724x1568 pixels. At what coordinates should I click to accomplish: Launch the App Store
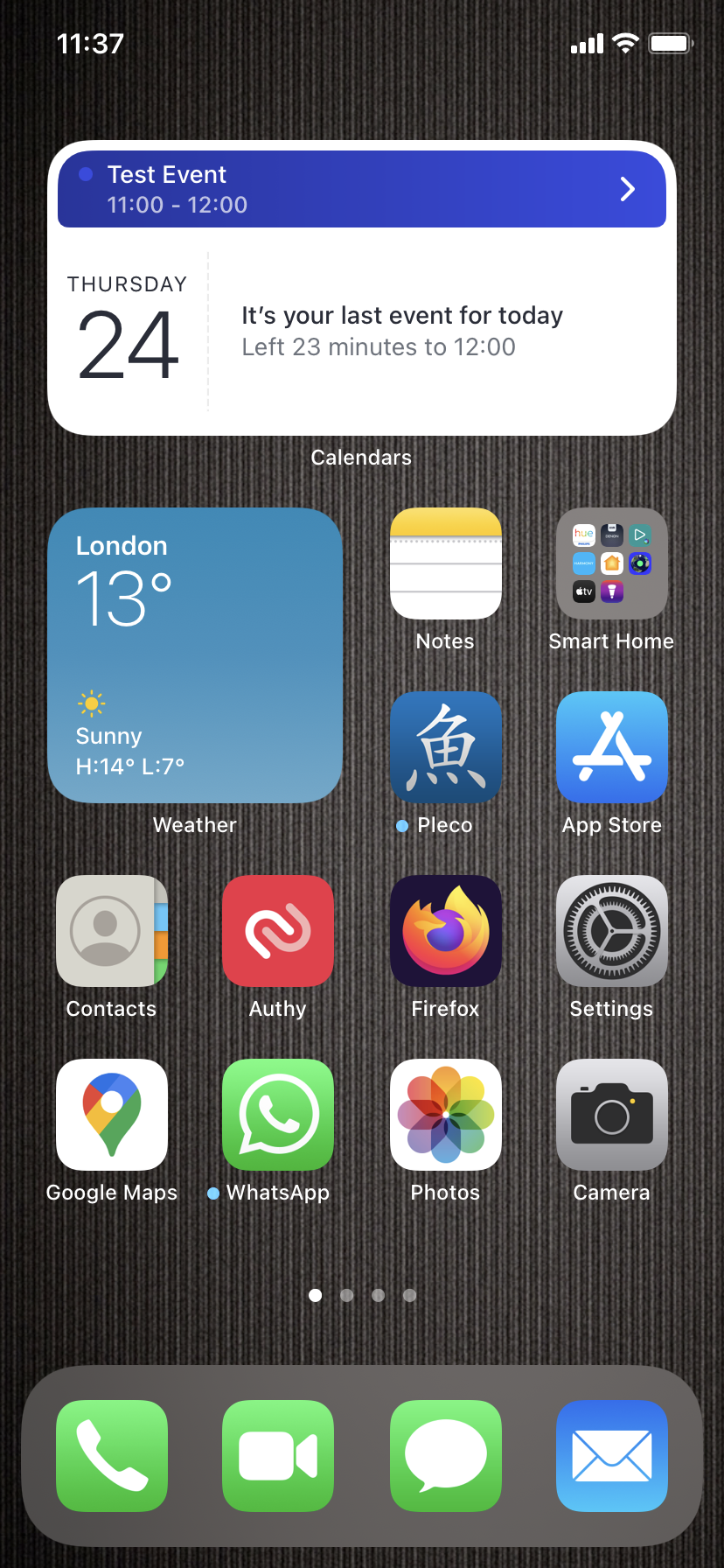coord(611,747)
